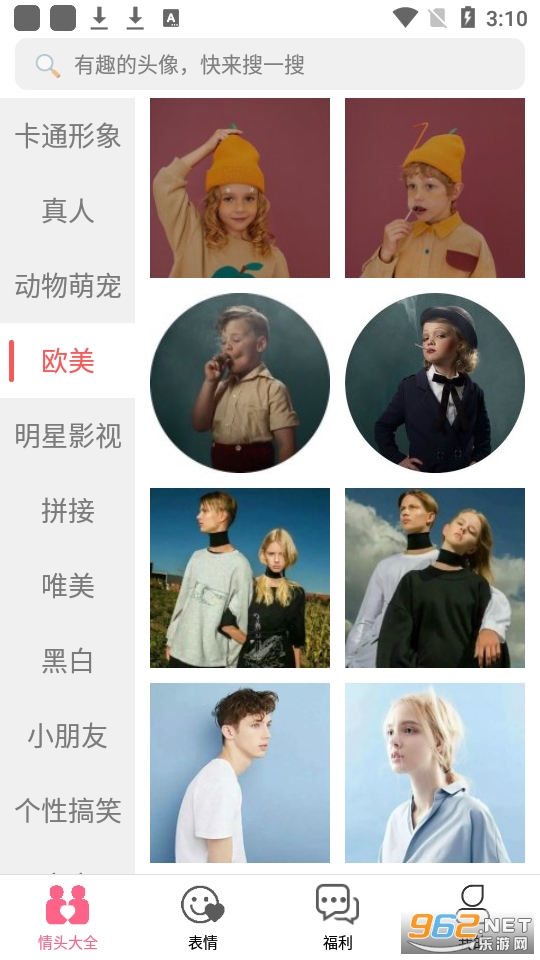Open the round avatar of girl in navy coat
This screenshot has height=960, width=540.
pos(435,383)
